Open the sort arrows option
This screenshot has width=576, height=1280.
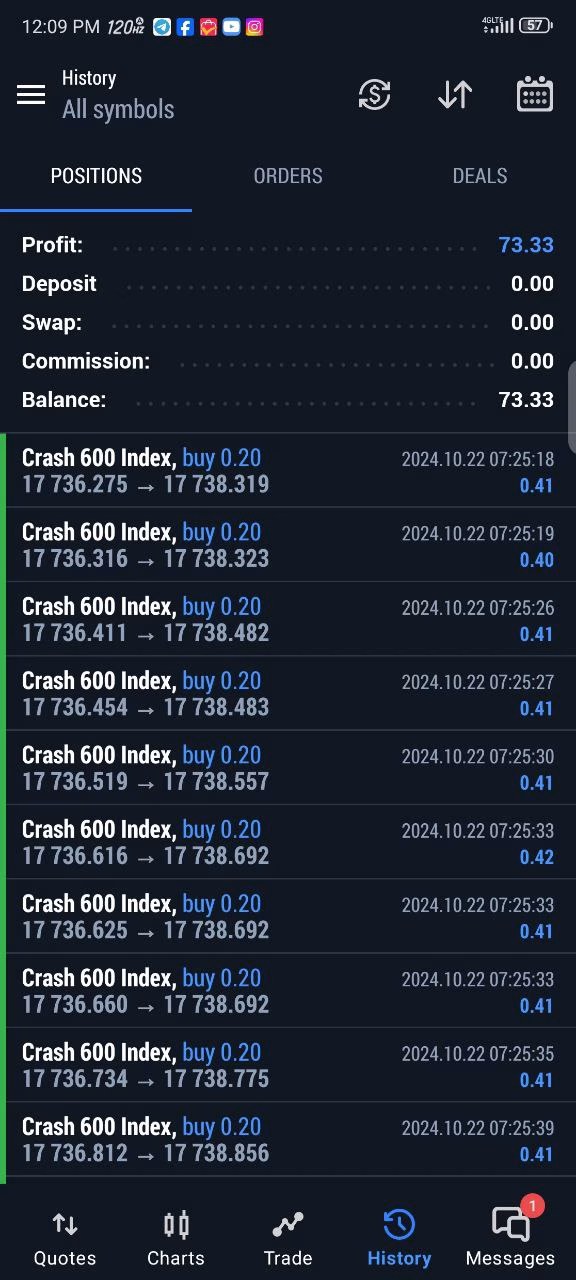coord(455,94)
